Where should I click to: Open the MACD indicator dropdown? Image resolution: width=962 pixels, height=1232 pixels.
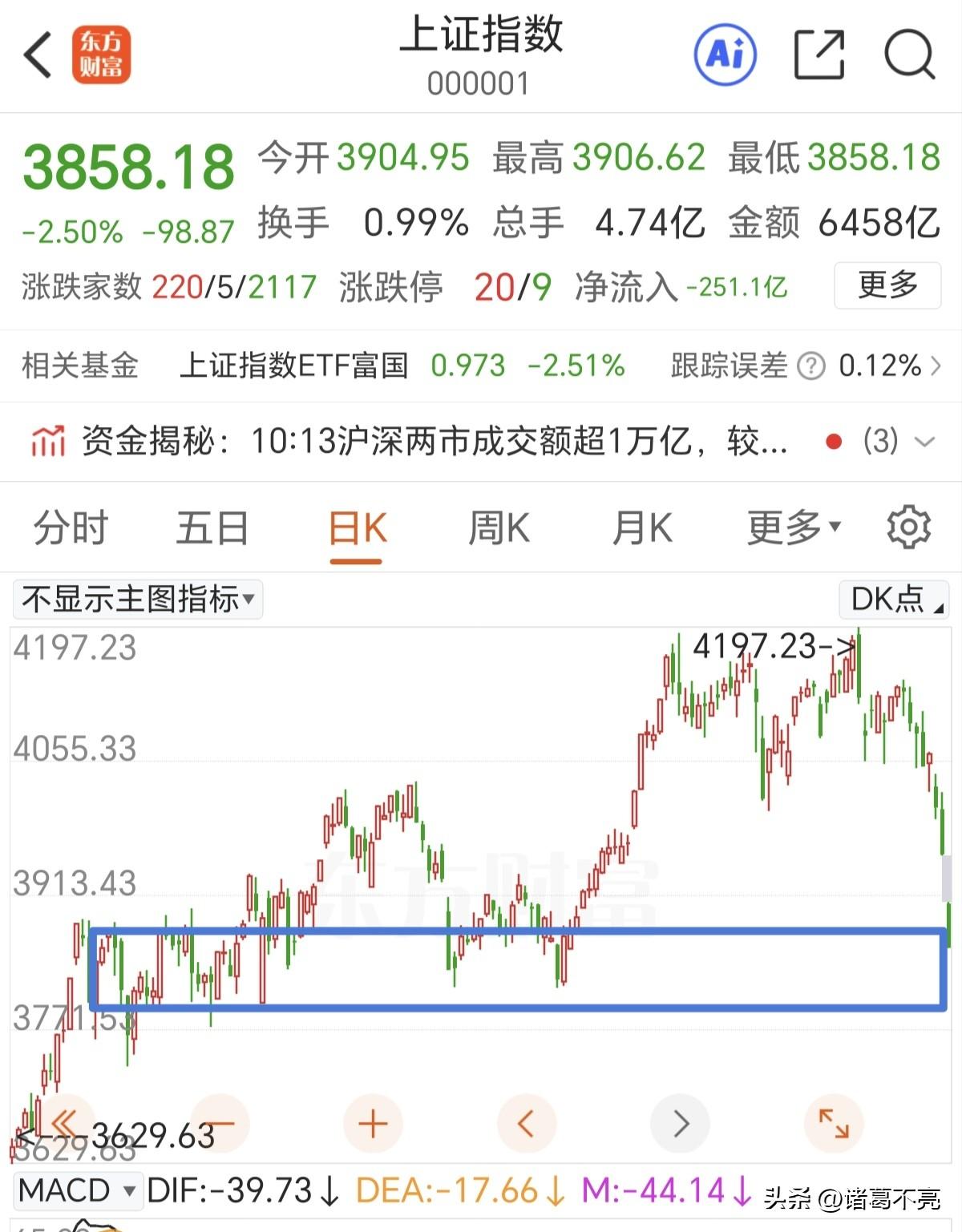click(x=78, y=1190)
